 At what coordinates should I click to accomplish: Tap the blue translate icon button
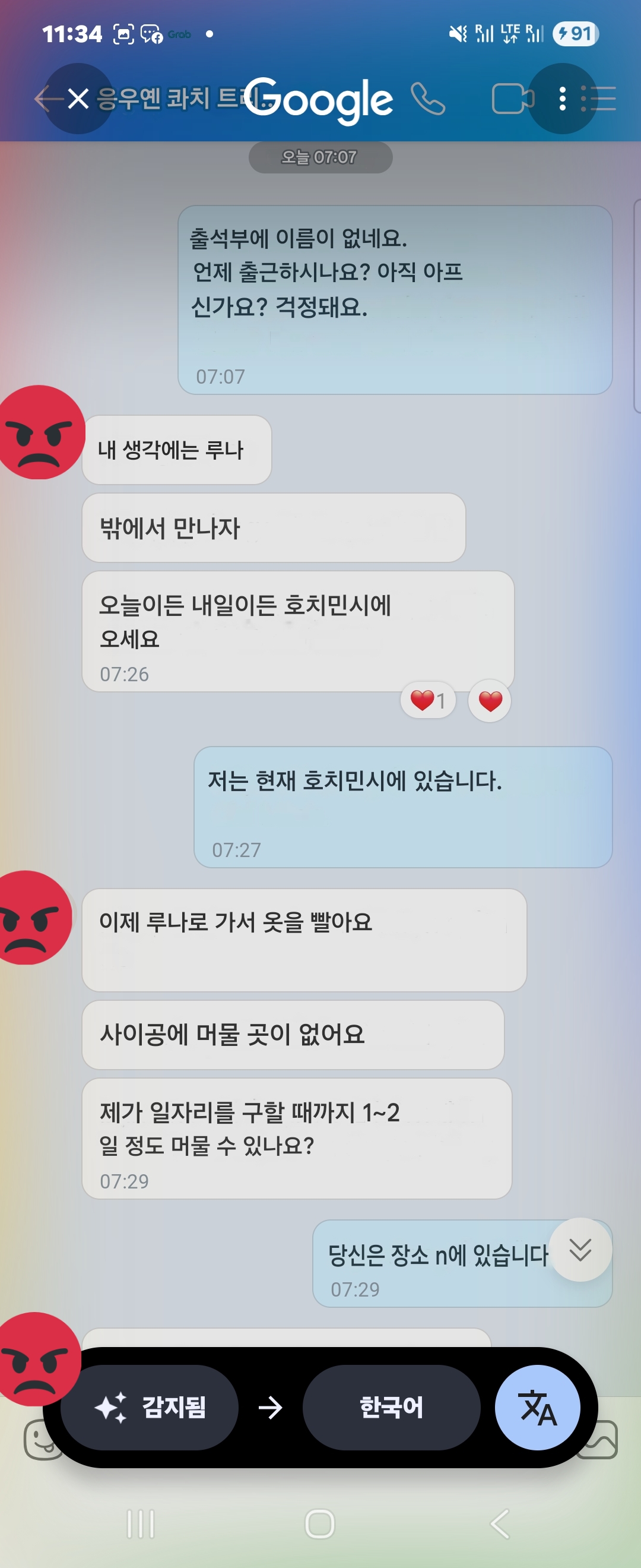pos(537,1407)
